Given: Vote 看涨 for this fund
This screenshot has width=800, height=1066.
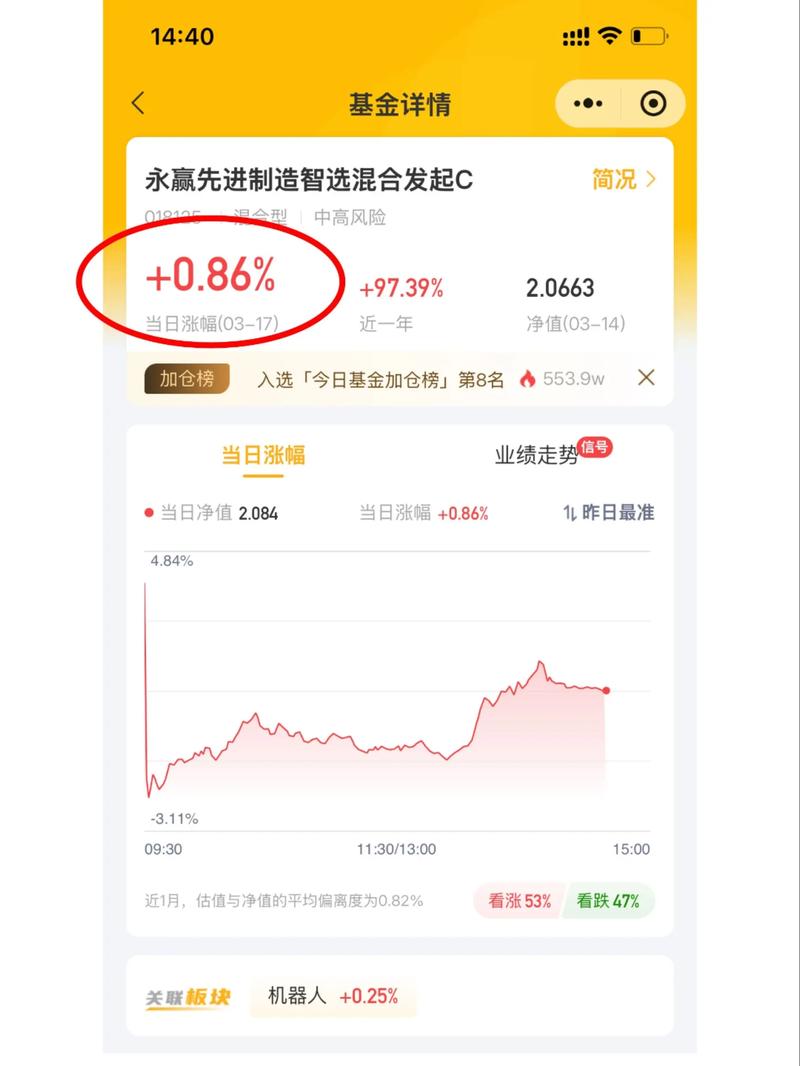Looking at the screenshot, I should tap(519, 901).
